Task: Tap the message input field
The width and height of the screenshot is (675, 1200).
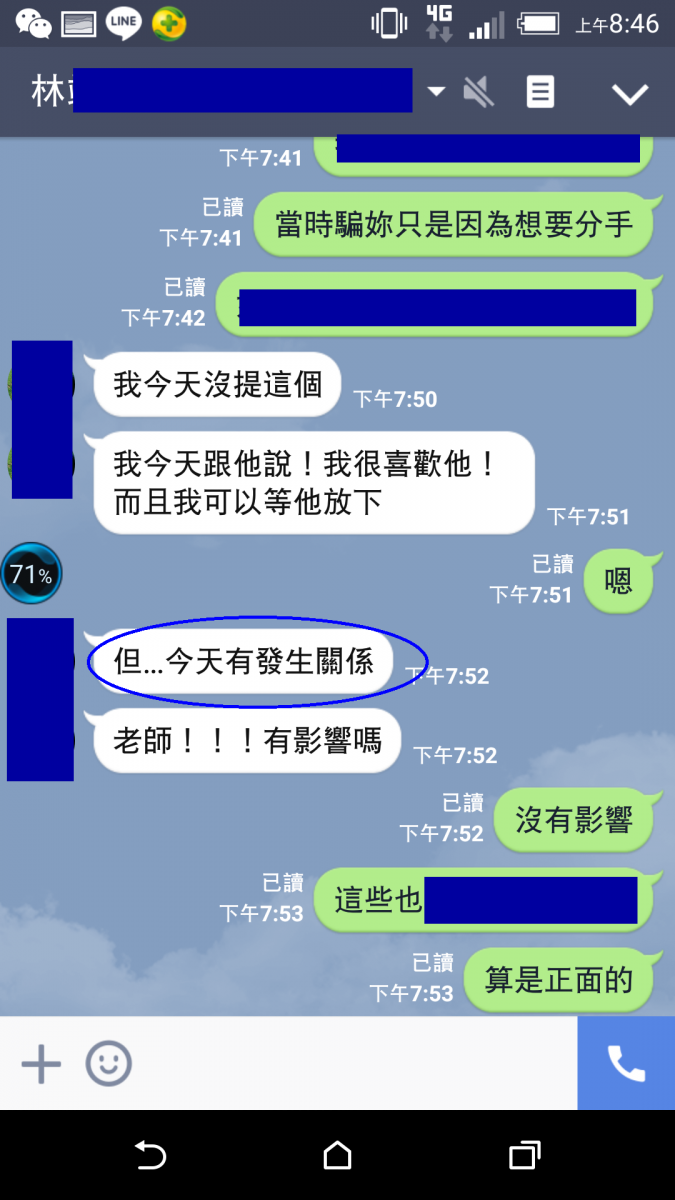Action: coord(350,1063)
